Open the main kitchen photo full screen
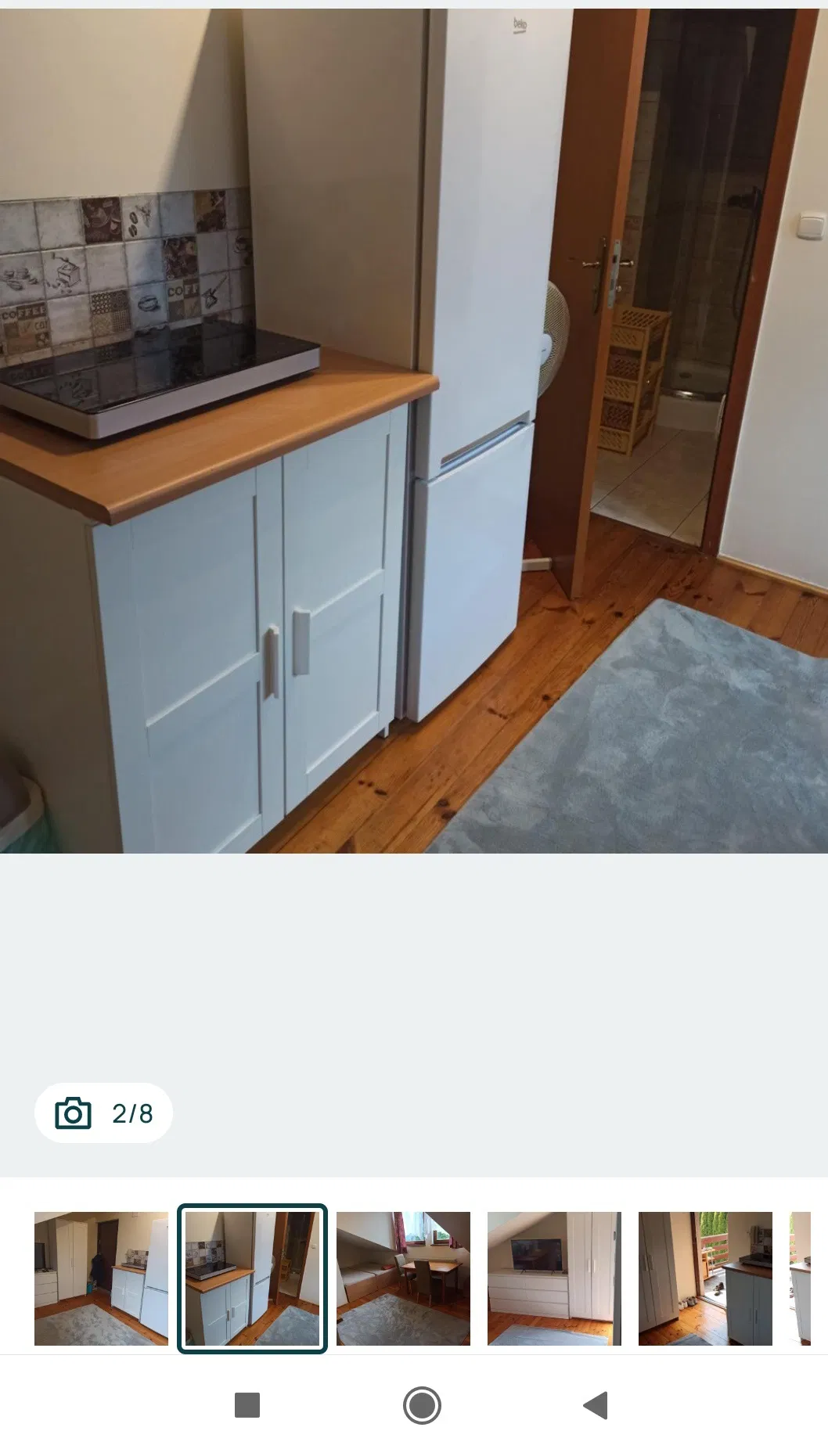Image resolution: width=828 pixels, height=1456 pixels. tap(414, 430)
